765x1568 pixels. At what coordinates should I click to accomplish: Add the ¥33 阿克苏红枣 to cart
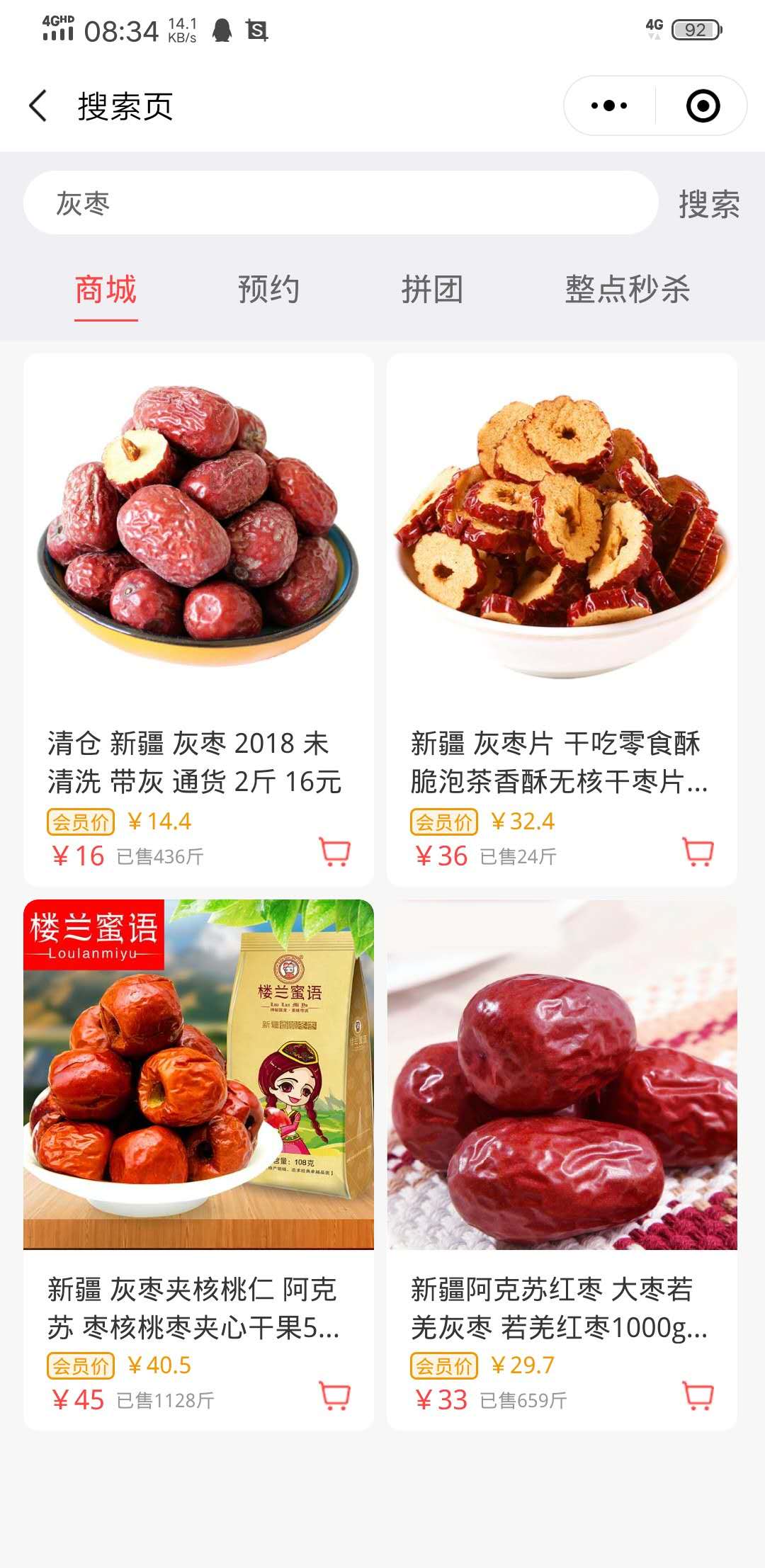698,1395
